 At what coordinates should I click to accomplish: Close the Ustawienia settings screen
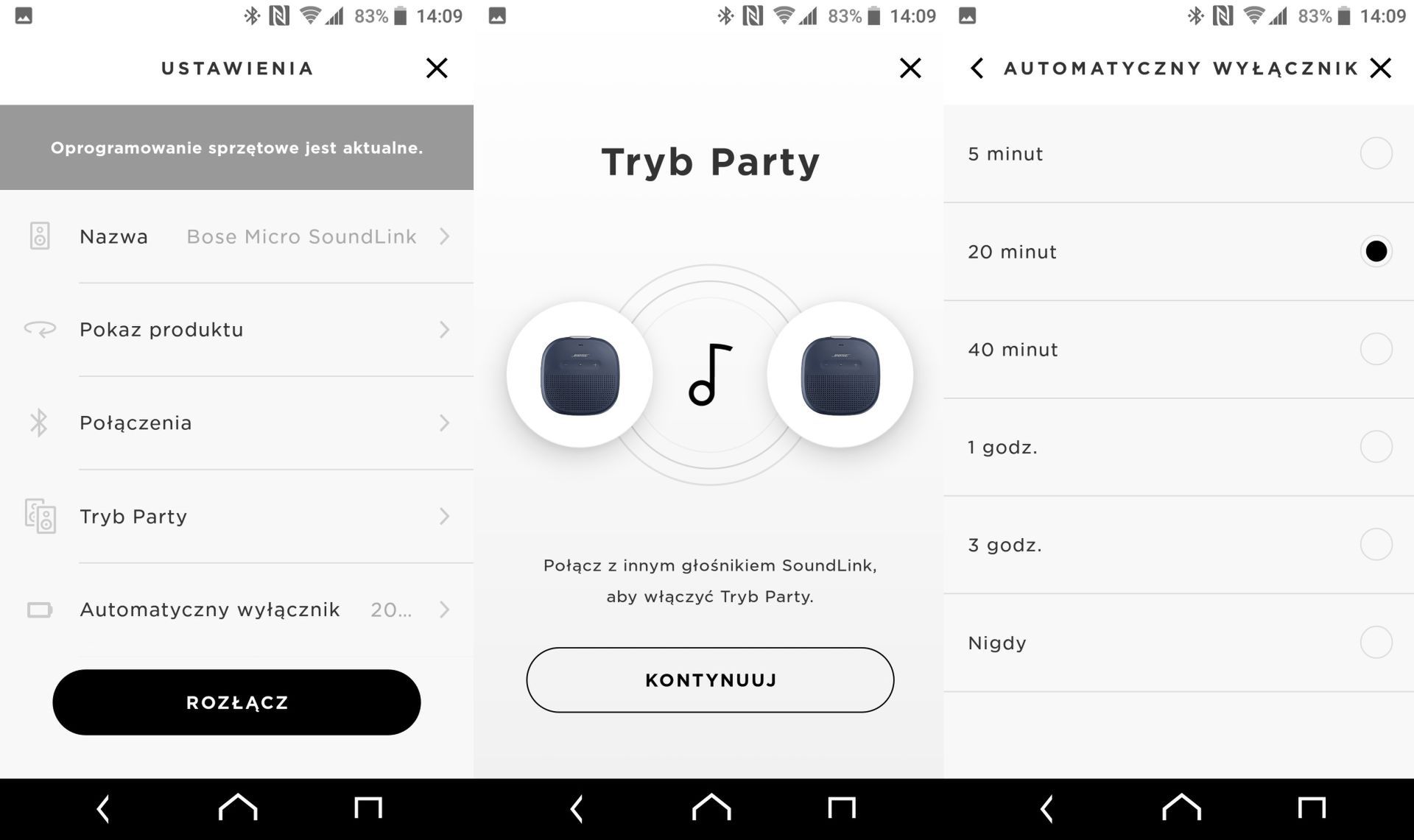pyautogui.click(x=437, y=68)
